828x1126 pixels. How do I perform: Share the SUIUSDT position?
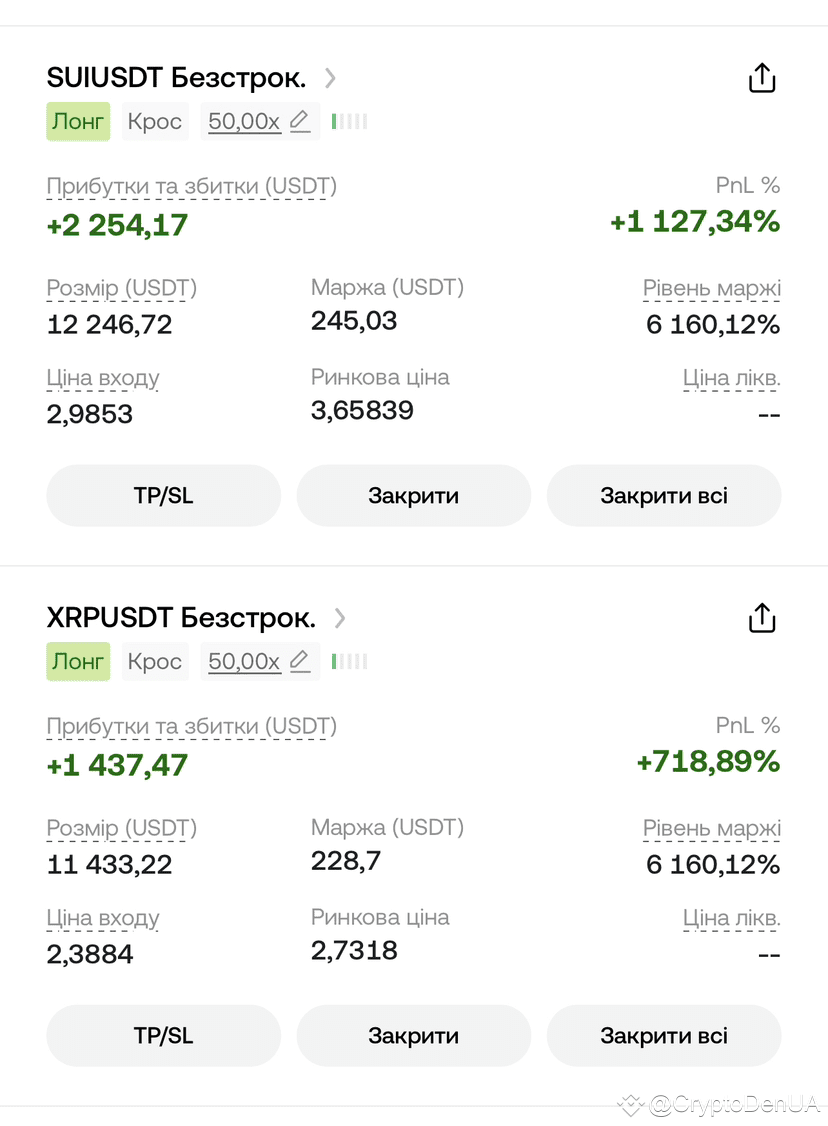coord(762,78)
